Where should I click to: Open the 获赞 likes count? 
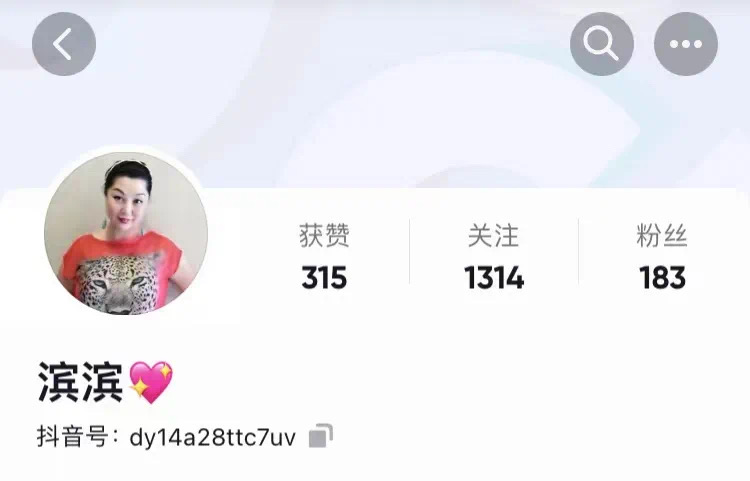(324, 258)
